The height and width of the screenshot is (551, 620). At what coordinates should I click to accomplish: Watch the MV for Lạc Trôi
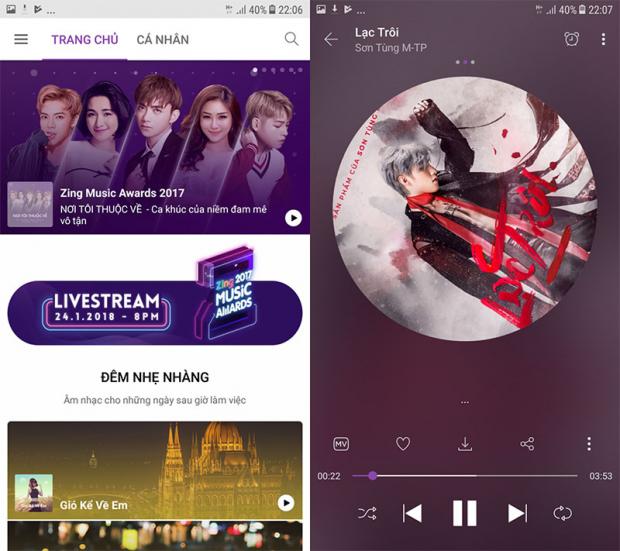(x=341, y=444)
